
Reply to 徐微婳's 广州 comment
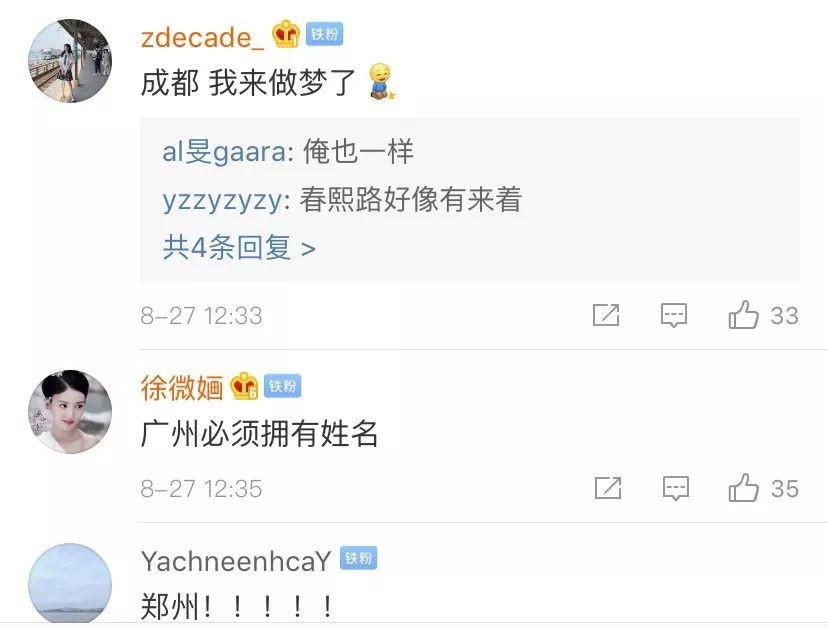[x=675, y=488]
